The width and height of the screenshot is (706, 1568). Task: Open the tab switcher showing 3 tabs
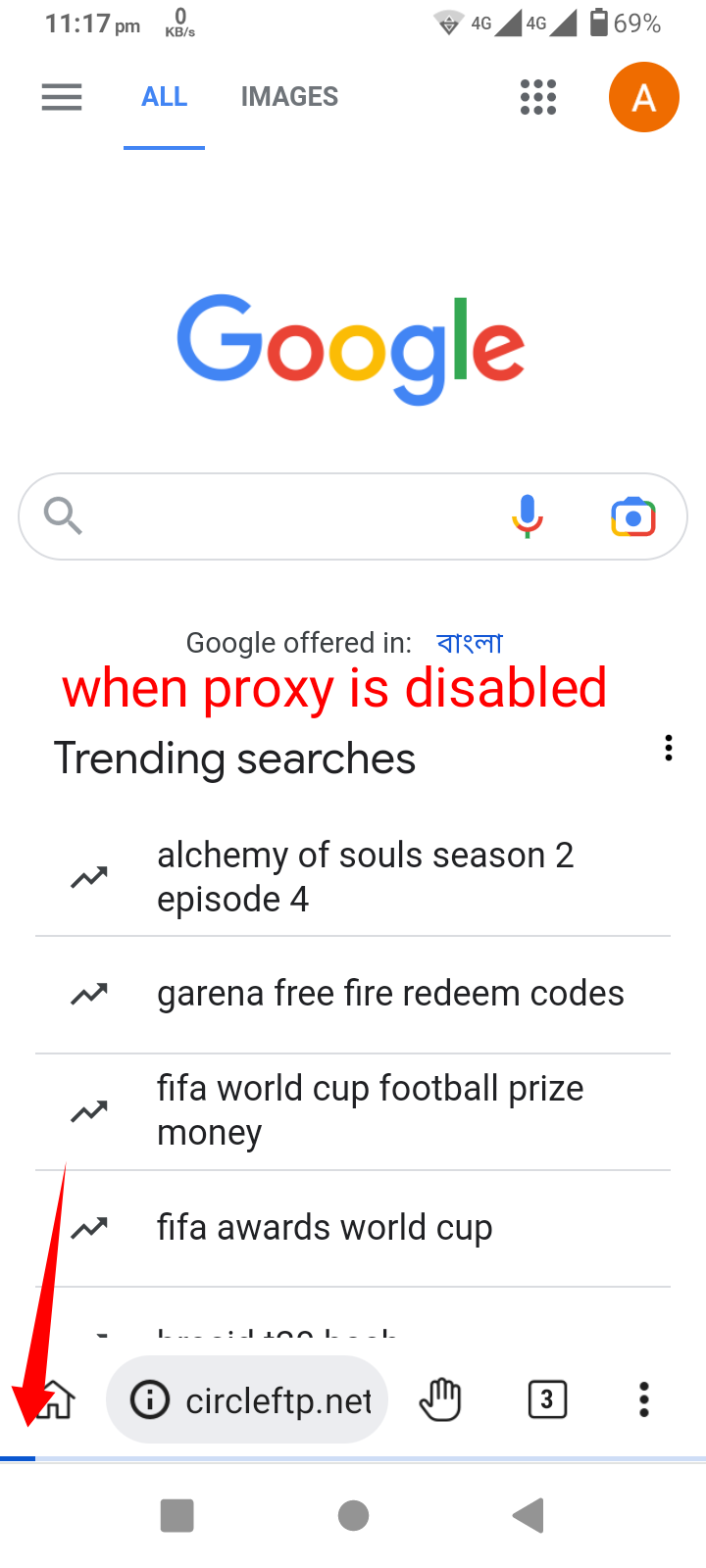click(x=546, y=1399)
